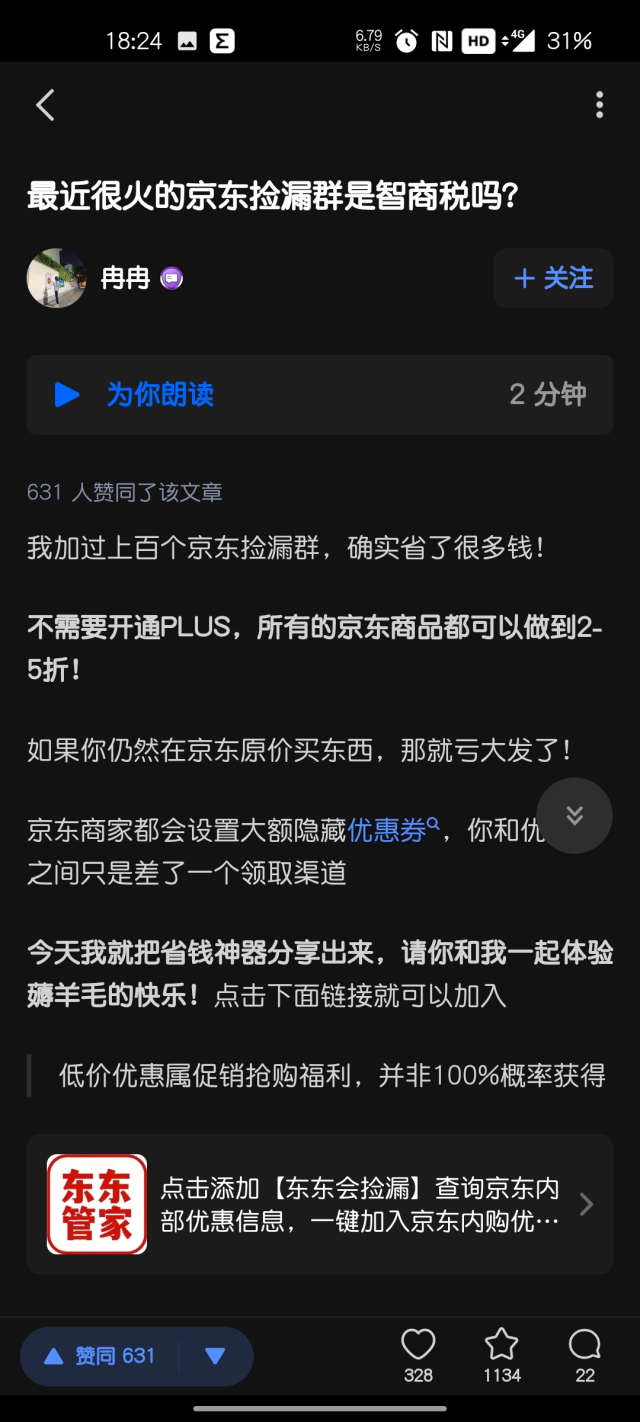640x1422 pixels.
Task: Play the 为你朗读 audio reading
Action: click(x=320, y=395)
